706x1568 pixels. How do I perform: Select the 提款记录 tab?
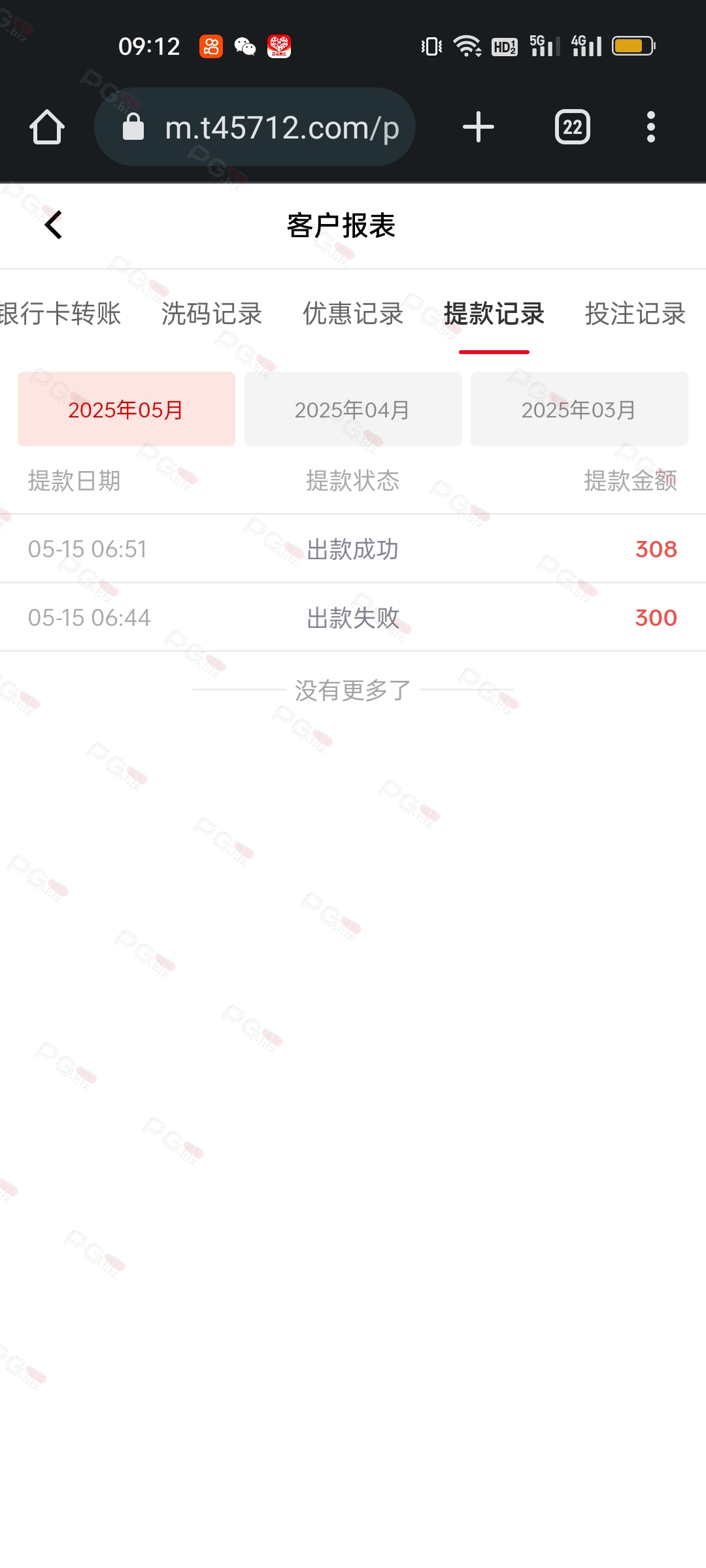(x=494, y=314)
